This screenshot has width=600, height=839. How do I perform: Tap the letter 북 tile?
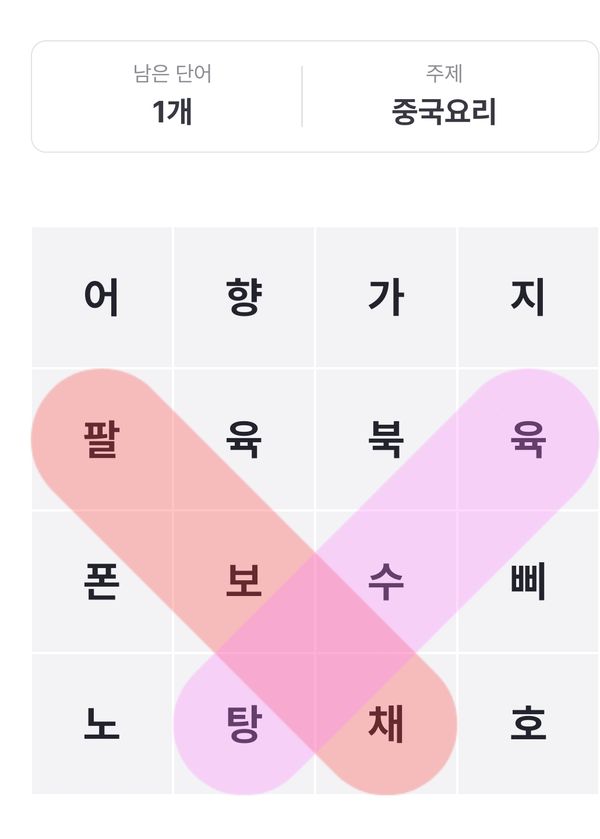(x=386, y=439)
